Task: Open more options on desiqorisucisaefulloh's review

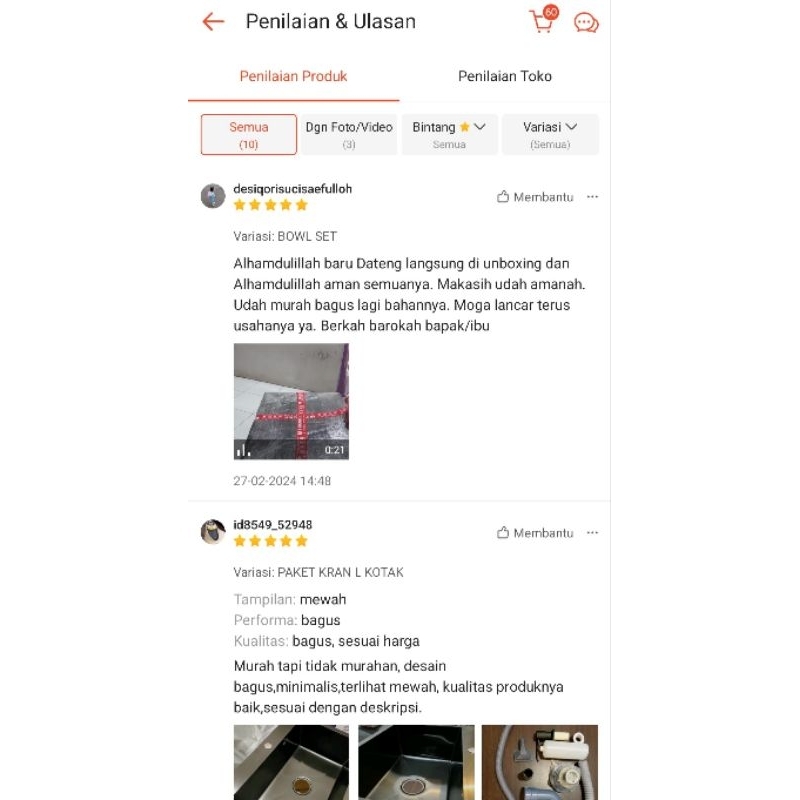Action: pos(592,197)
